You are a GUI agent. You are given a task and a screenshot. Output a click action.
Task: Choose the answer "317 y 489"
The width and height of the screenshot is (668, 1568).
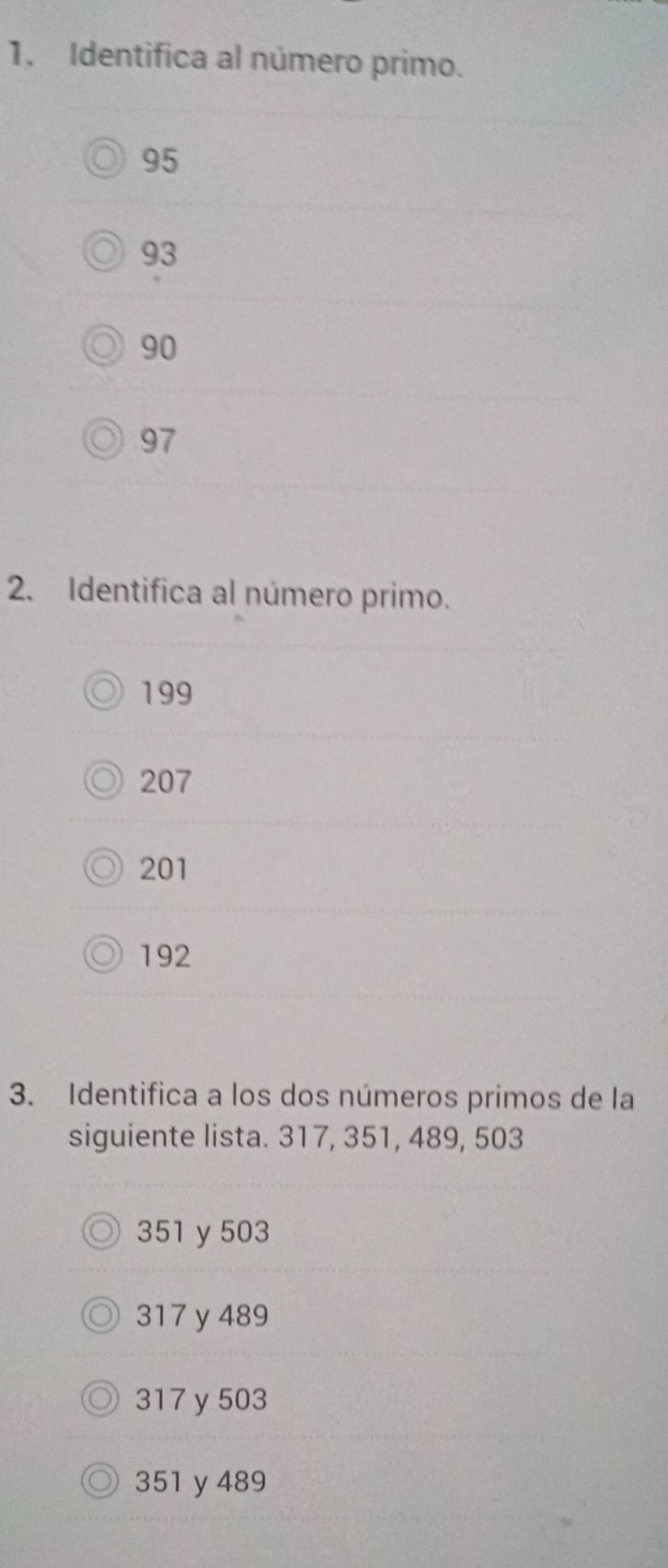[101, 1316]
